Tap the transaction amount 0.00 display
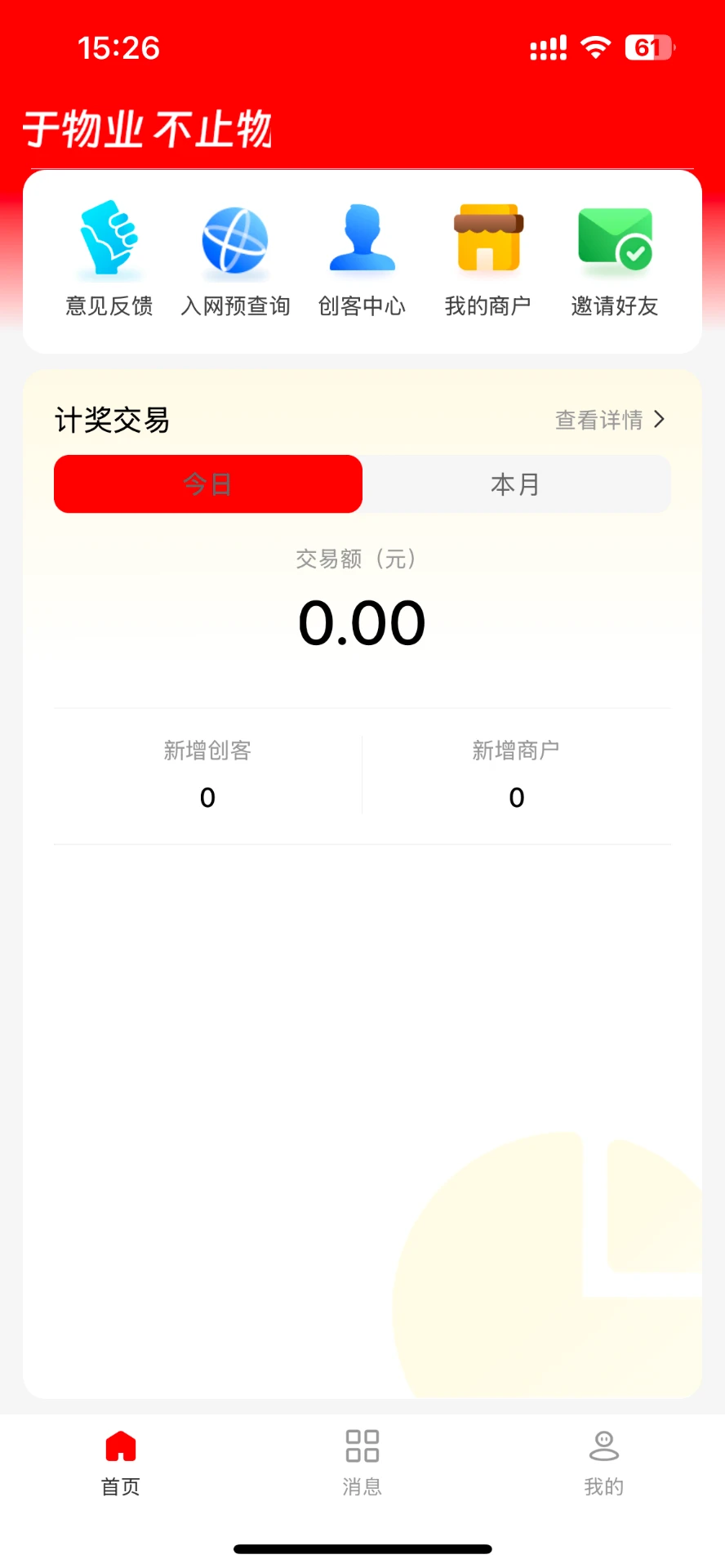The width and height of the screenshot is (725, 1568). (362, 621)
